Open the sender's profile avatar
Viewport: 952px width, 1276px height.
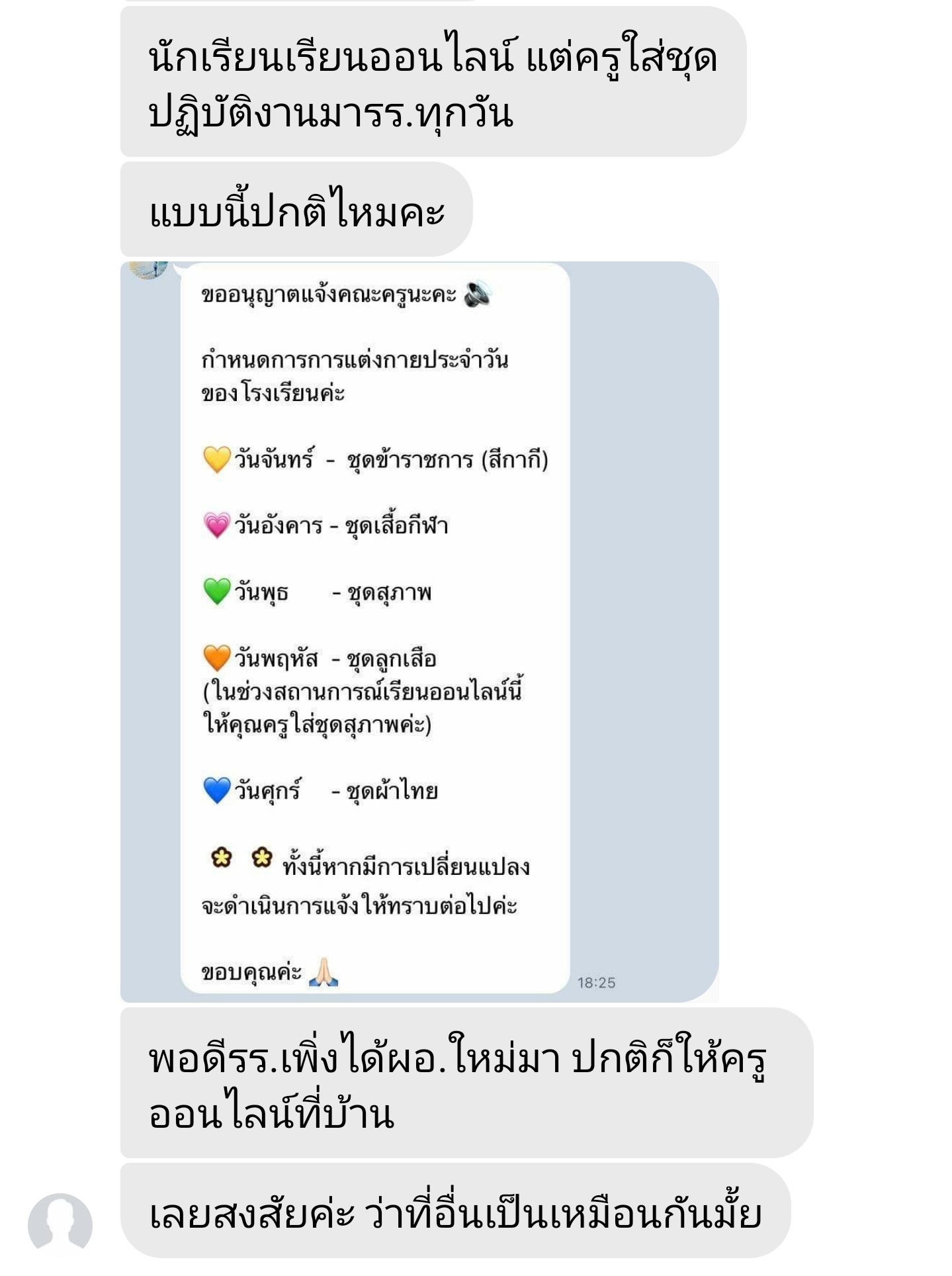60,1223
